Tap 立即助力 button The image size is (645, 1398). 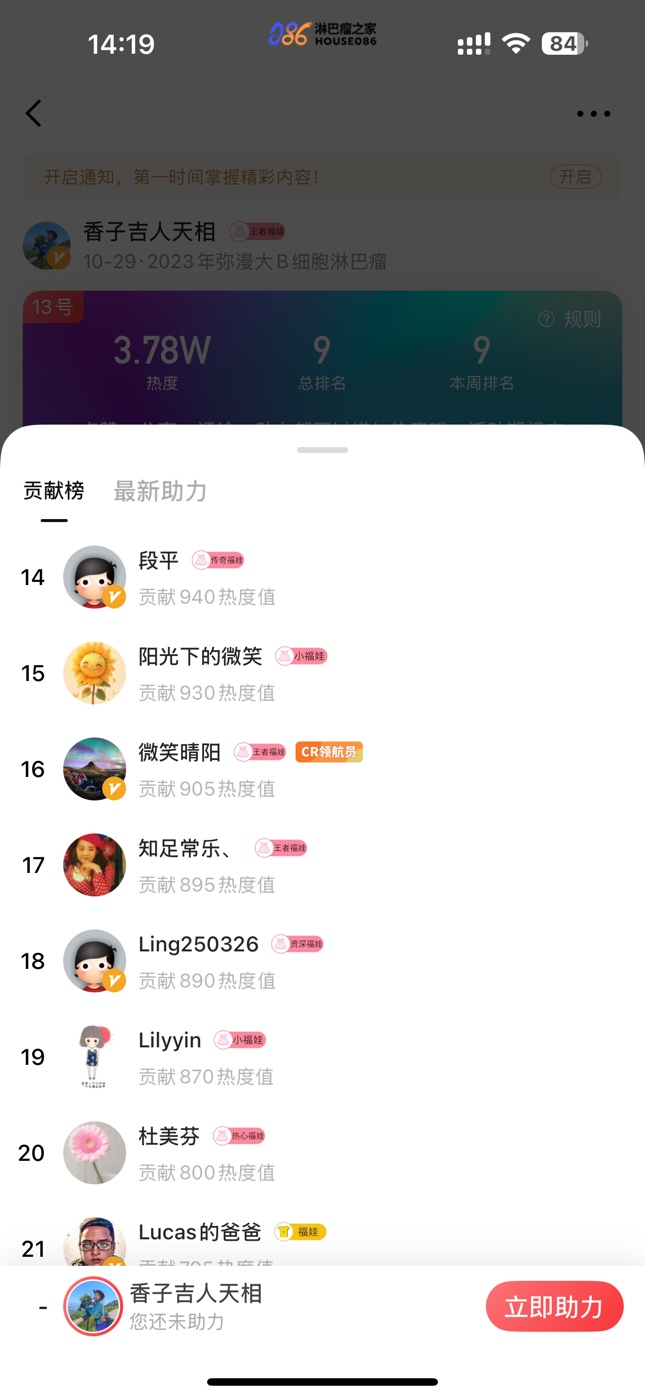[x=554, y=1307]
